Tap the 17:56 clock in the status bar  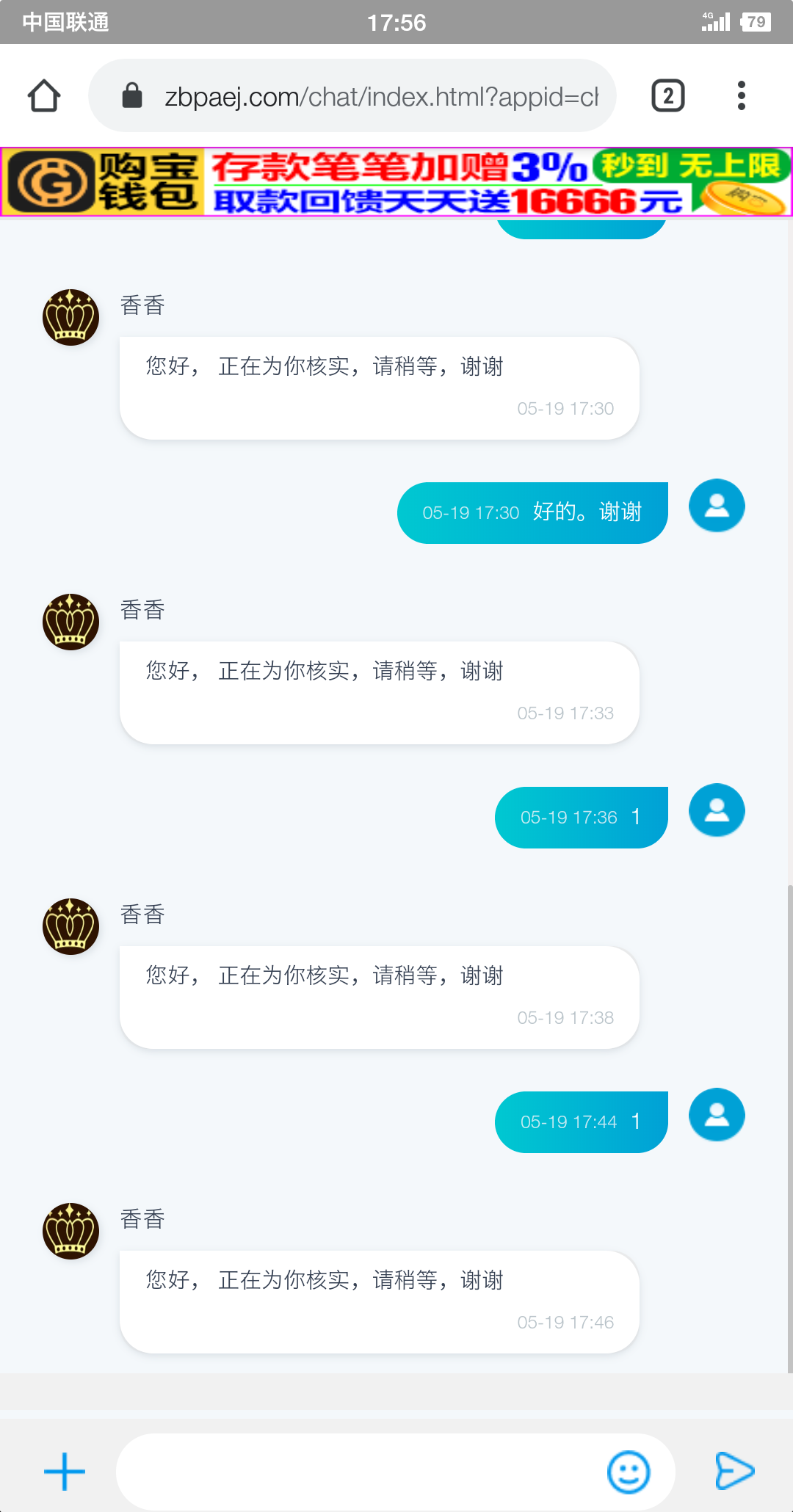(x=396, y=22)
